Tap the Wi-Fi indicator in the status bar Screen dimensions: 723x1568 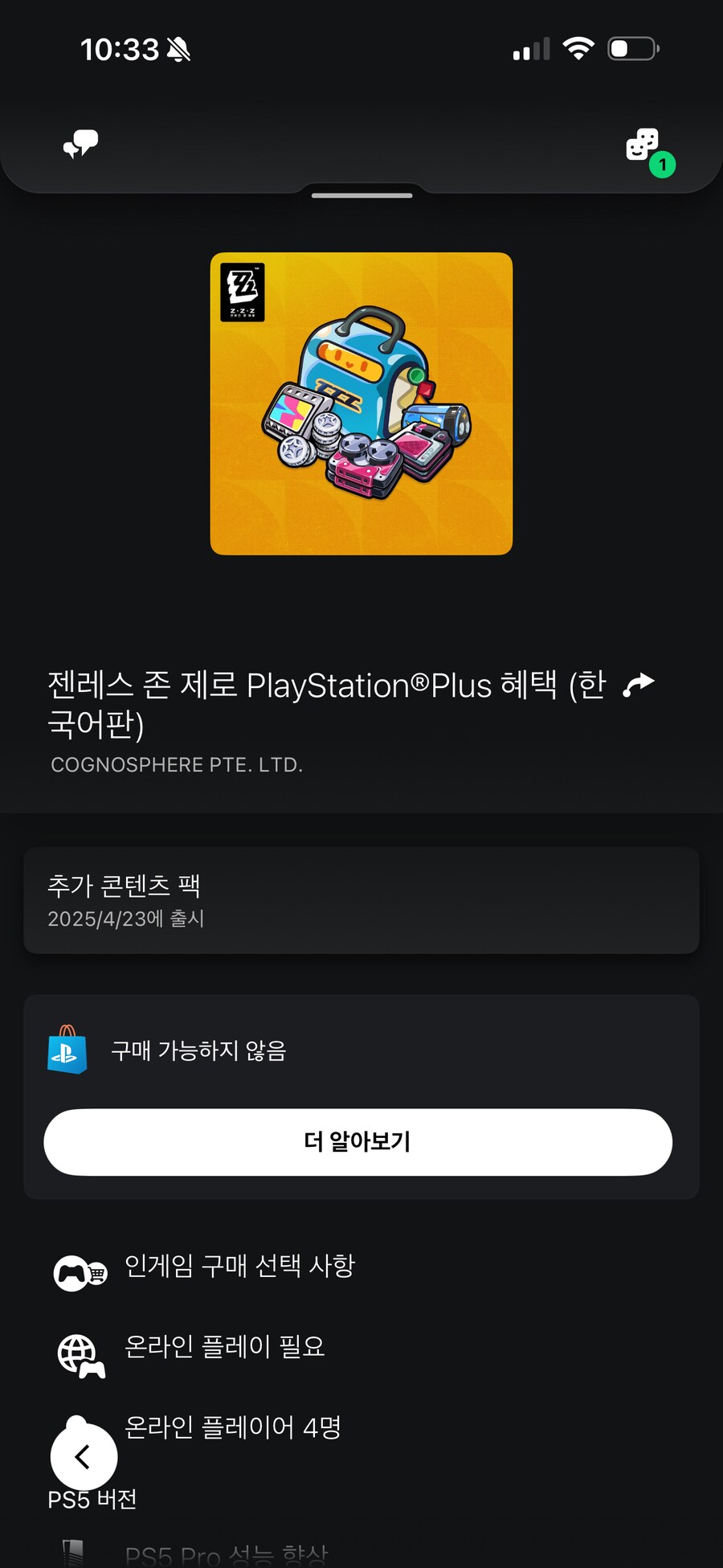tap(580, 48)
